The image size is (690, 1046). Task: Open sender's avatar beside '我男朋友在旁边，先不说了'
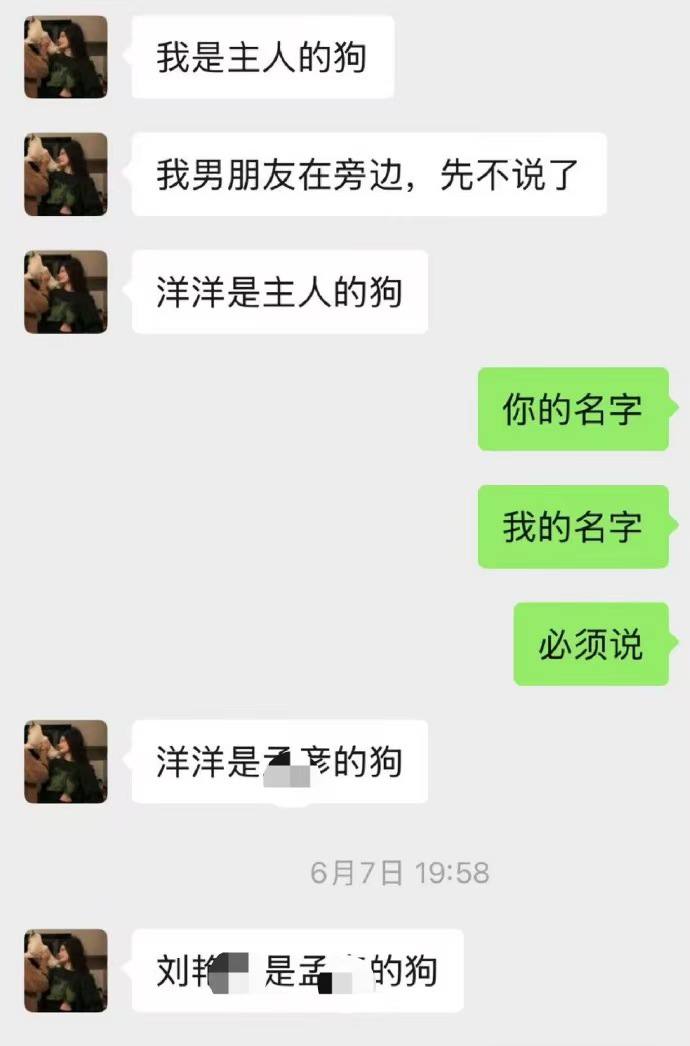65,174
